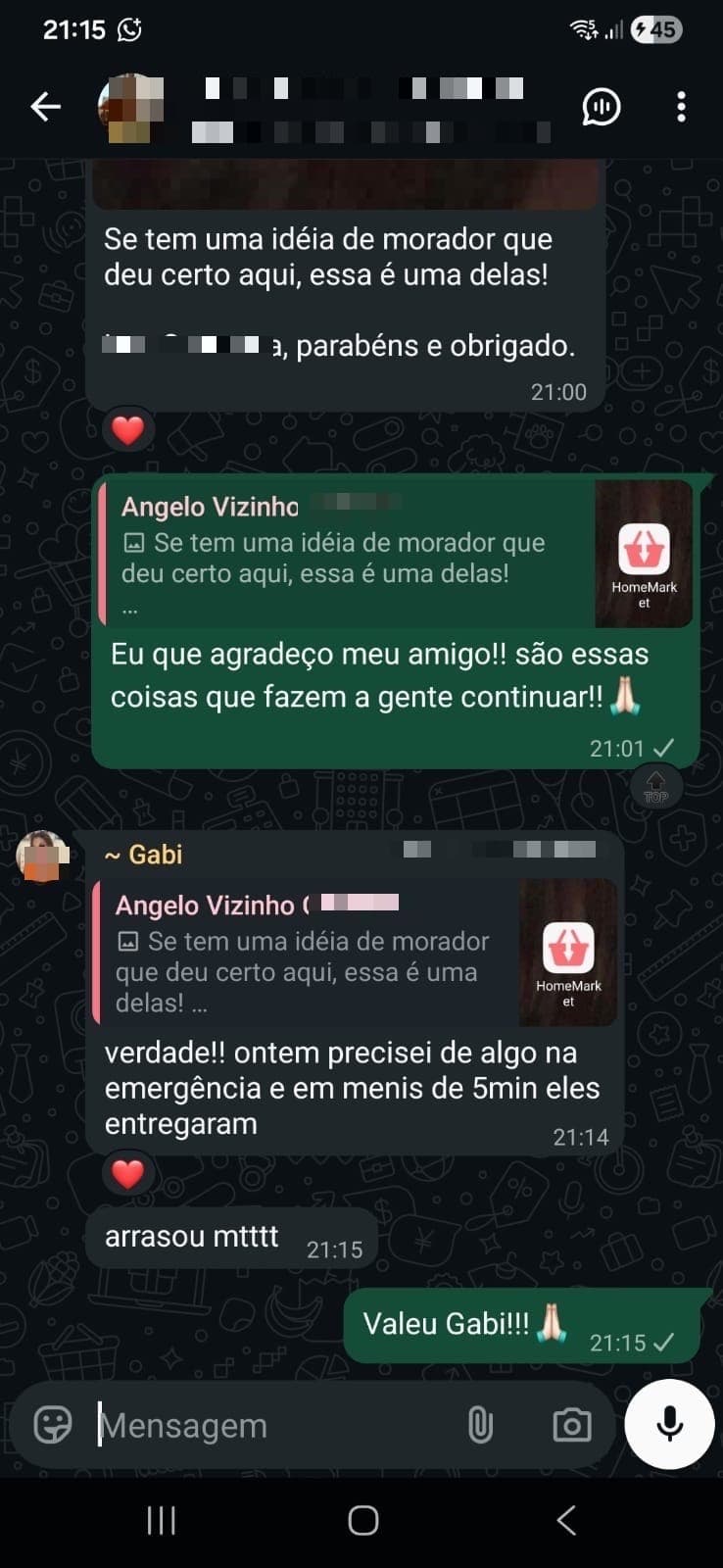Tap the heart reaction under the 21:00 message
723x1568 pixels.
click(128, 428)
